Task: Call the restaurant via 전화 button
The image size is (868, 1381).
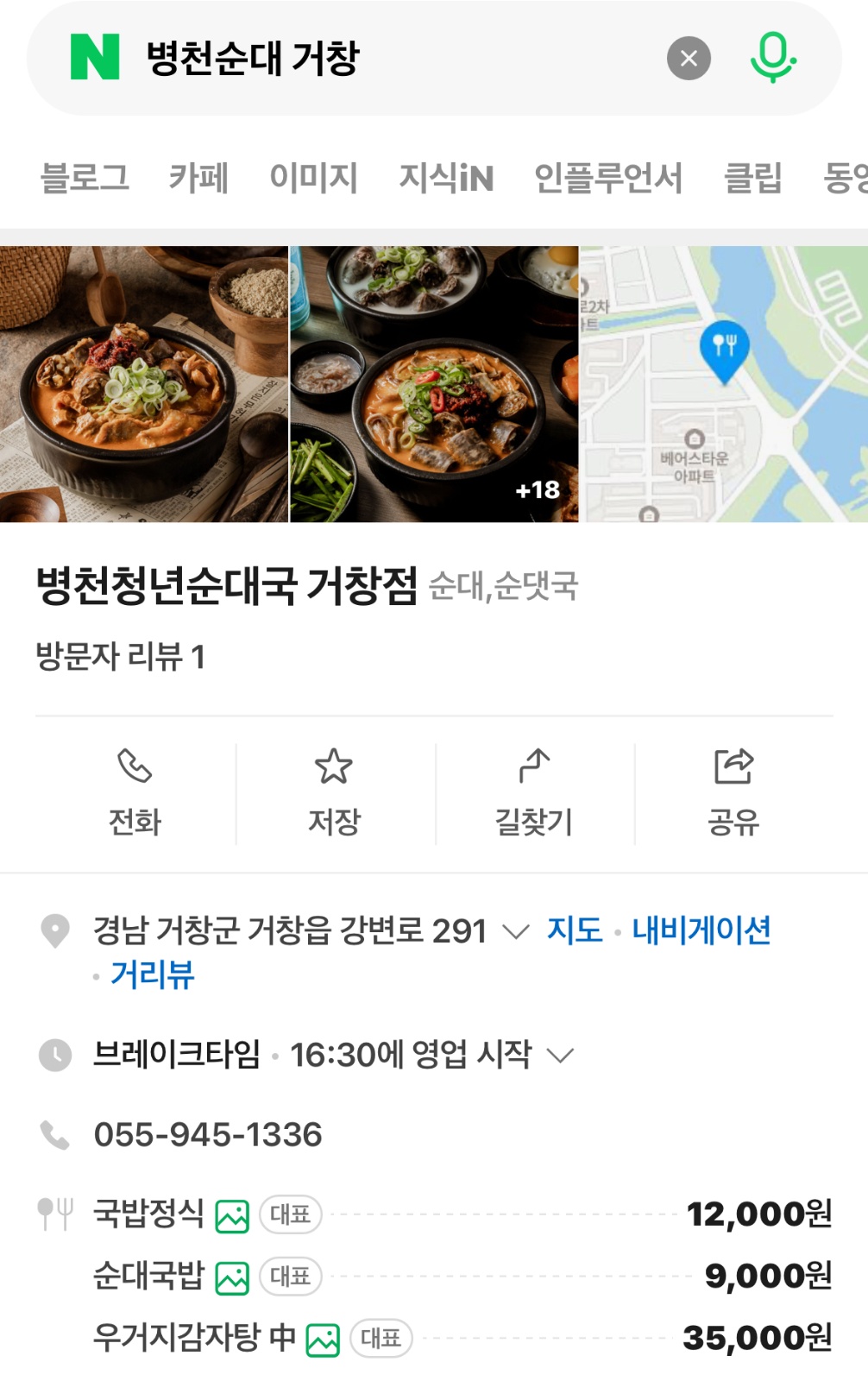Action: (135, 792)
